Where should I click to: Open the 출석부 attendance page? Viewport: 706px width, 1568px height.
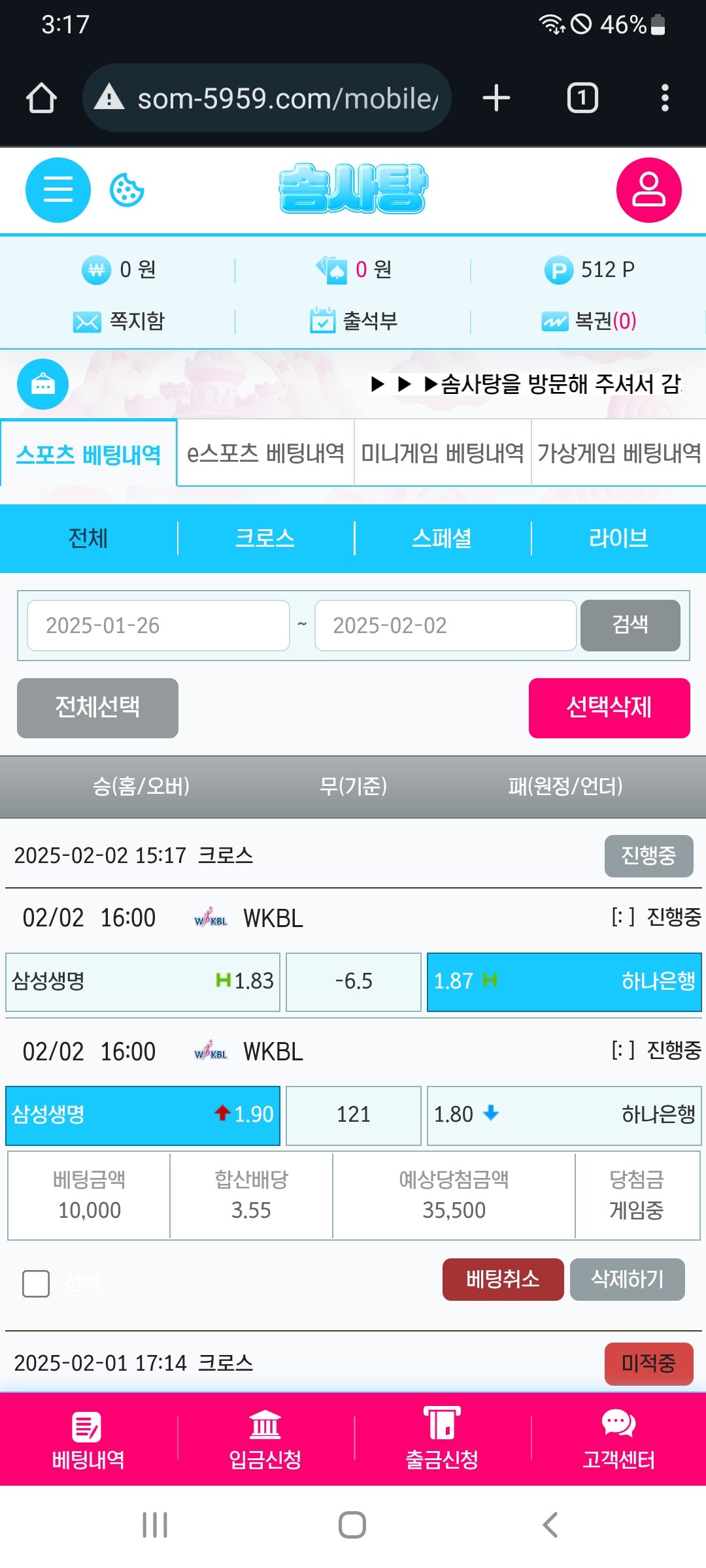pyautogui.click(x=354, y=321)
